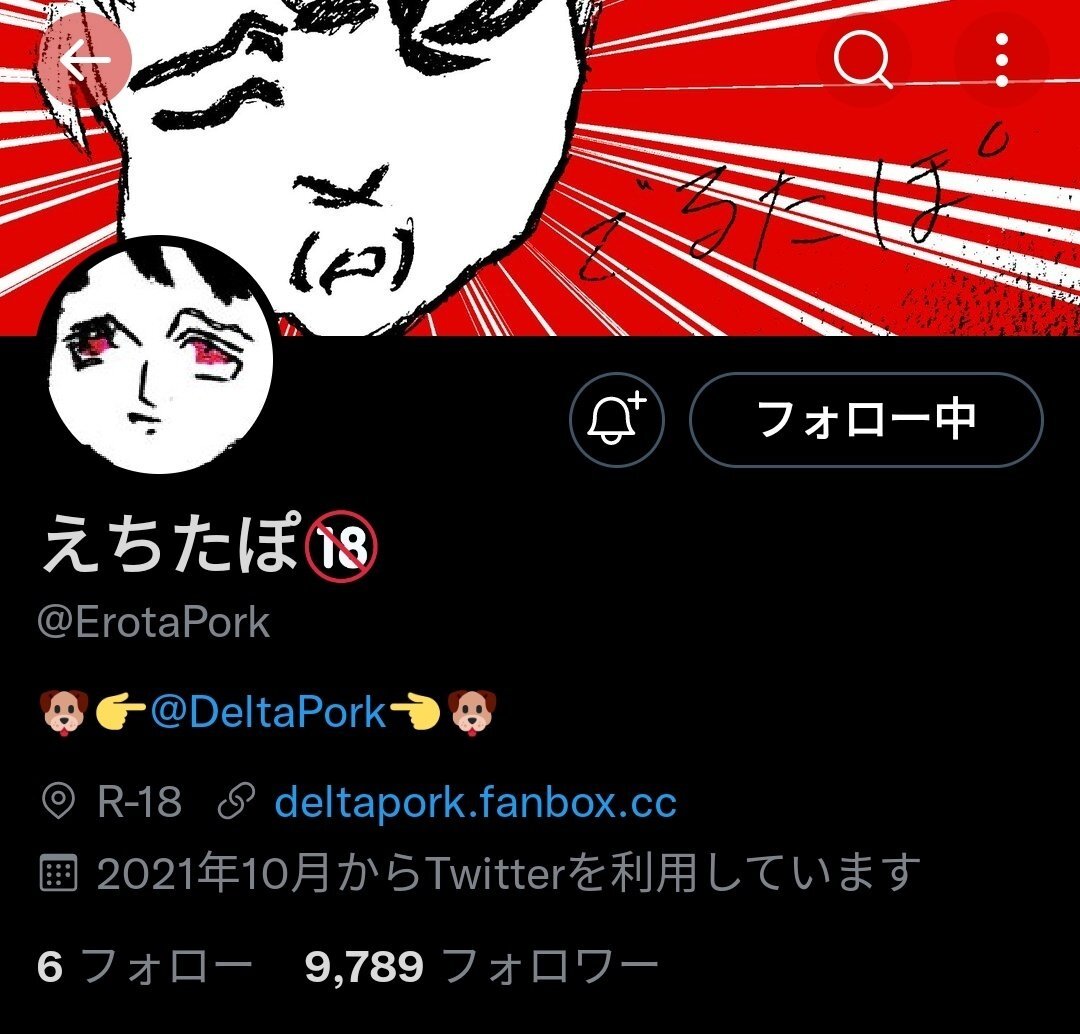
Task: Open the three-dot overflow menu
Action: click(1002, 62)
